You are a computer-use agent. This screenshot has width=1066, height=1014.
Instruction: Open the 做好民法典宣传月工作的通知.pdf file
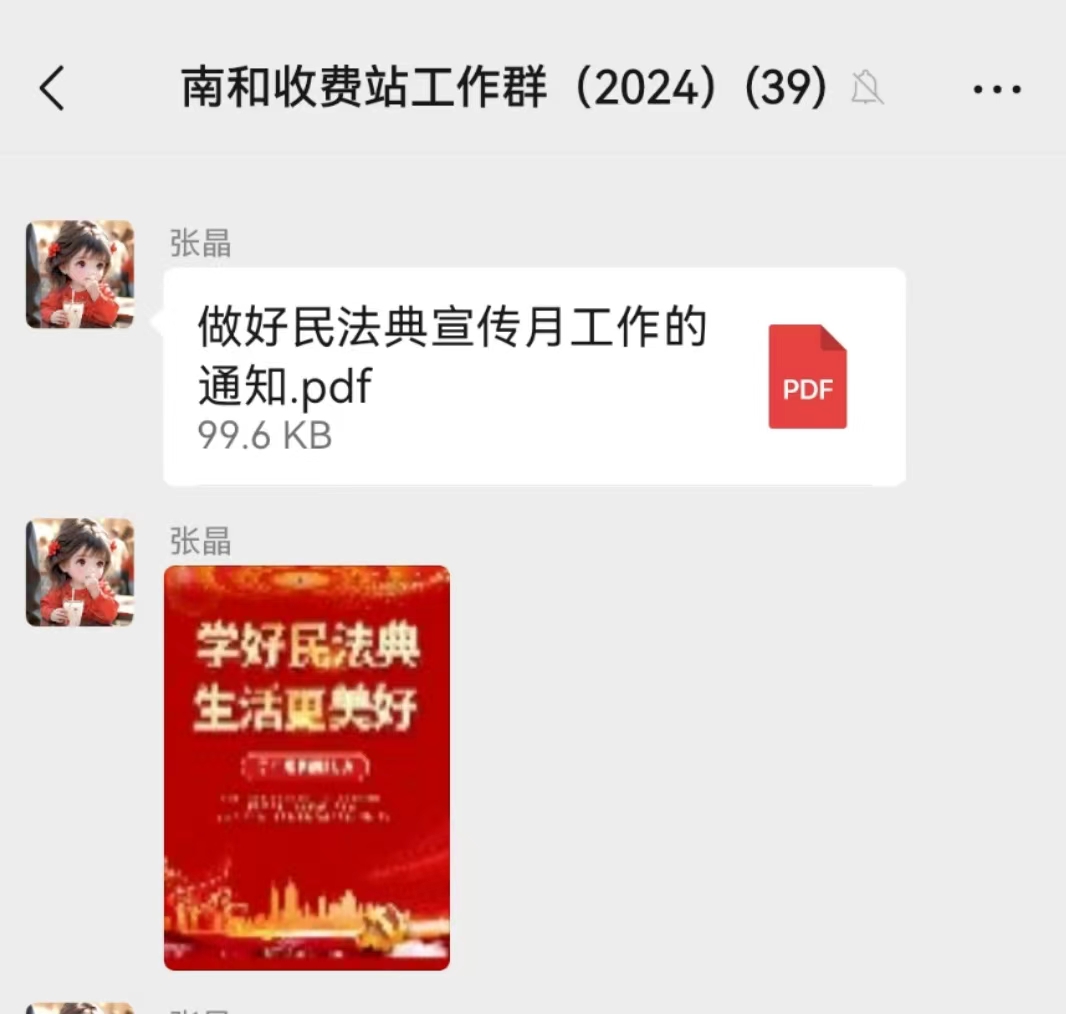[534, 376]
